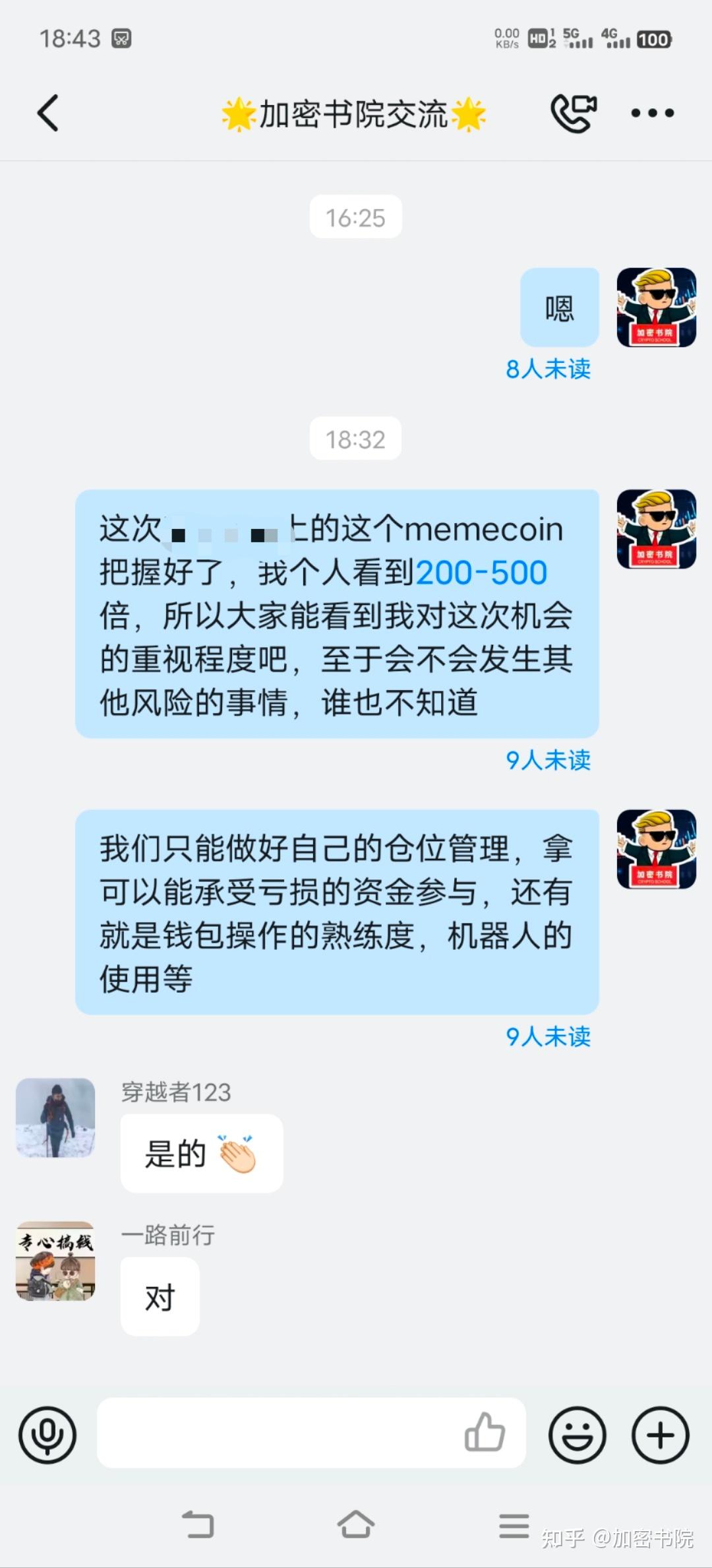The width and height of the screenshot is (712, 1568).
Task: Open own avatar beside the 嗯 message
Action: pos(657,307)
